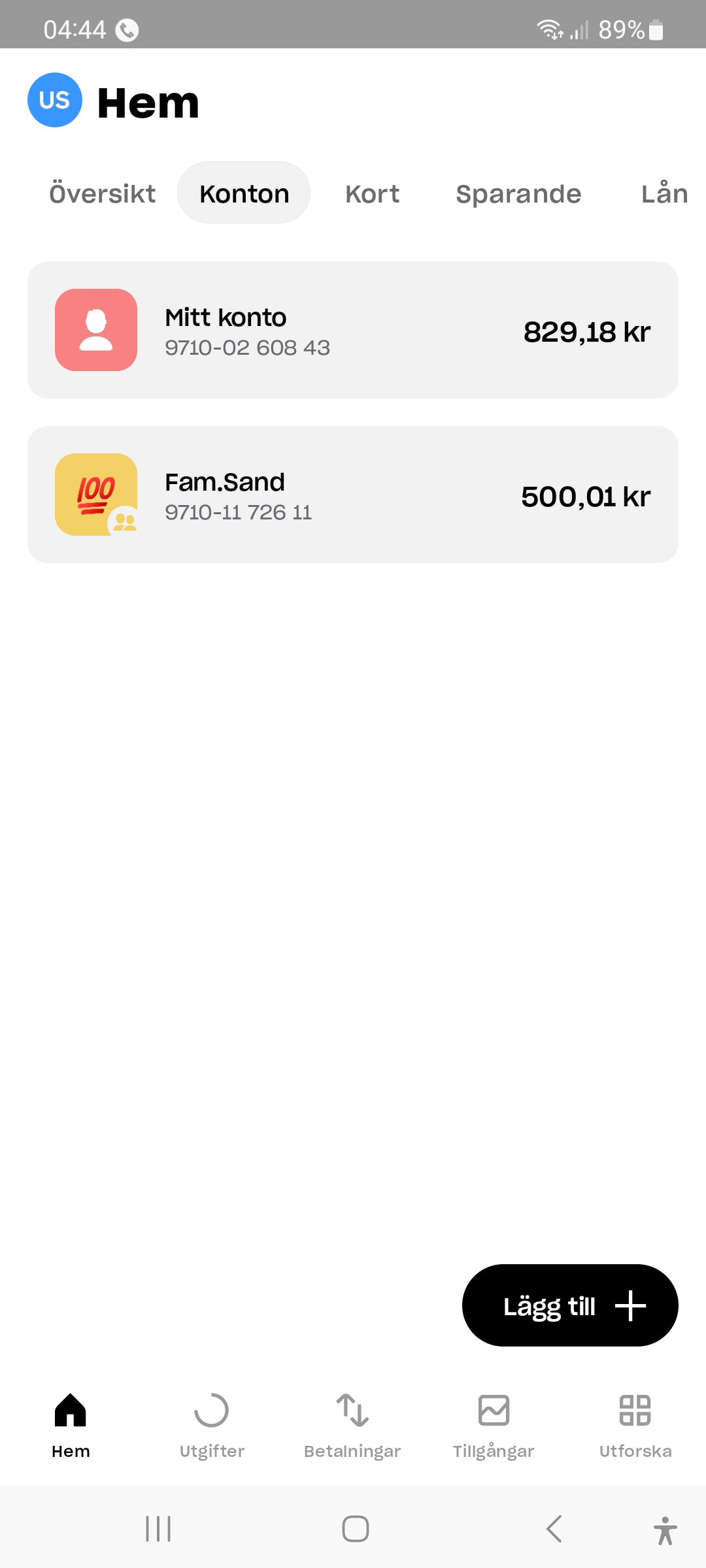Open the Utgifter section

(x=212, y=1424)
